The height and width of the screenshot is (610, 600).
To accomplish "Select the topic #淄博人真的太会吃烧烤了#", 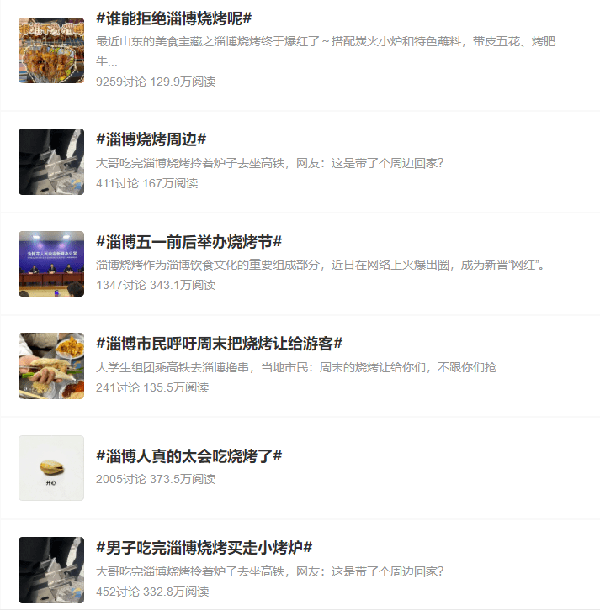I will [x=189, y=456].
